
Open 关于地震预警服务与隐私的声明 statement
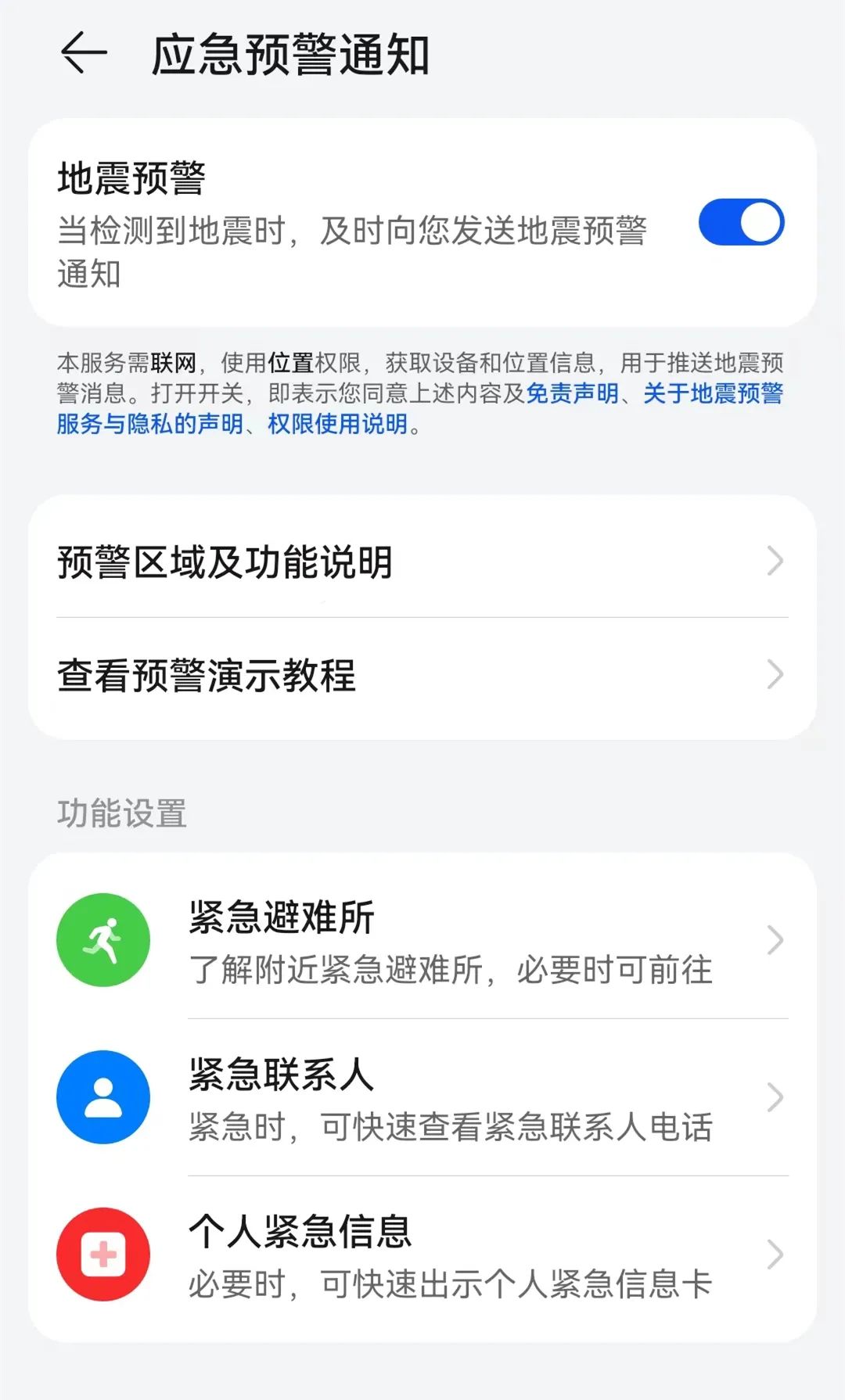point(714,397)
